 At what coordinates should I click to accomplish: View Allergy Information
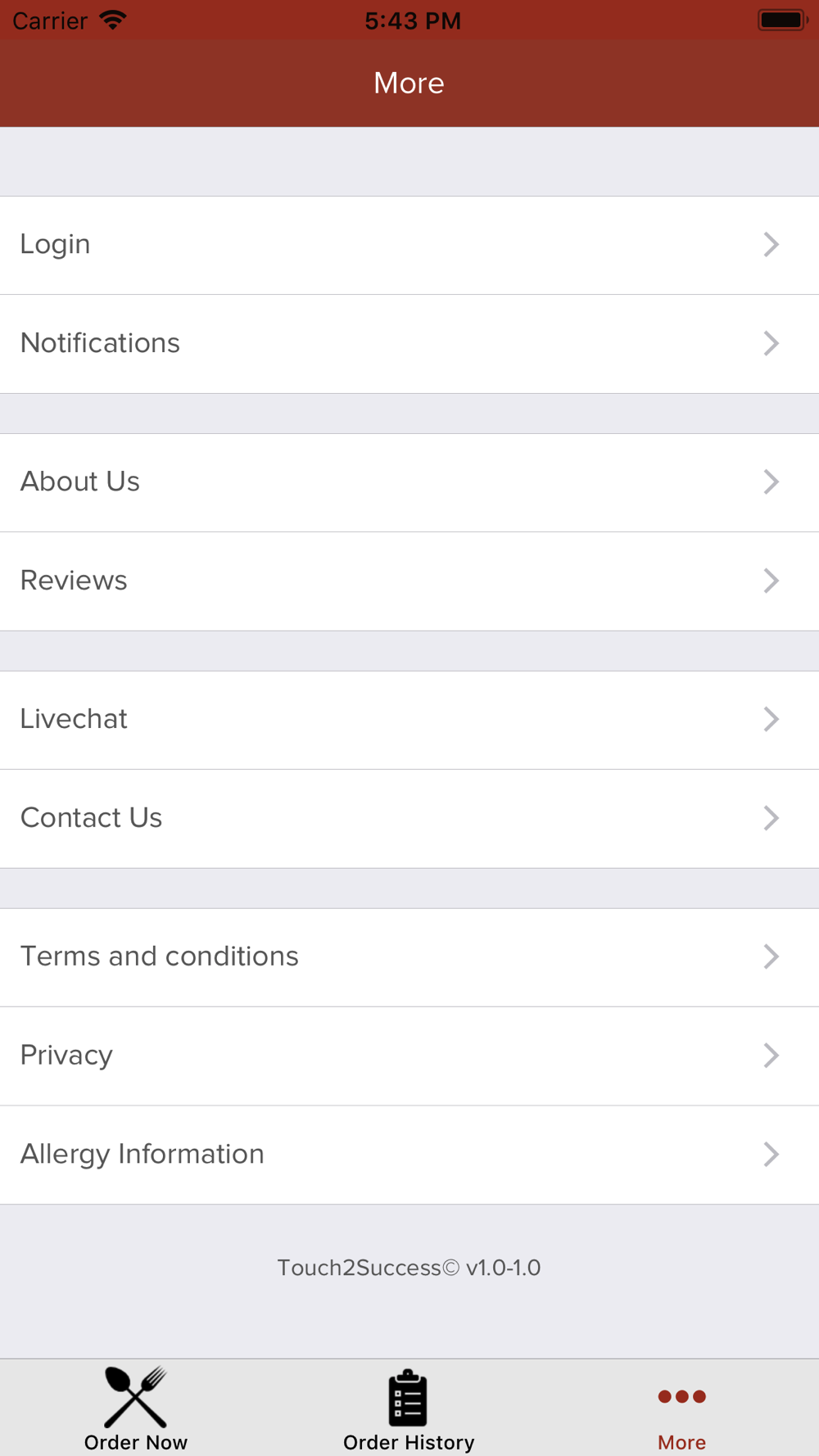[409, 1155]
